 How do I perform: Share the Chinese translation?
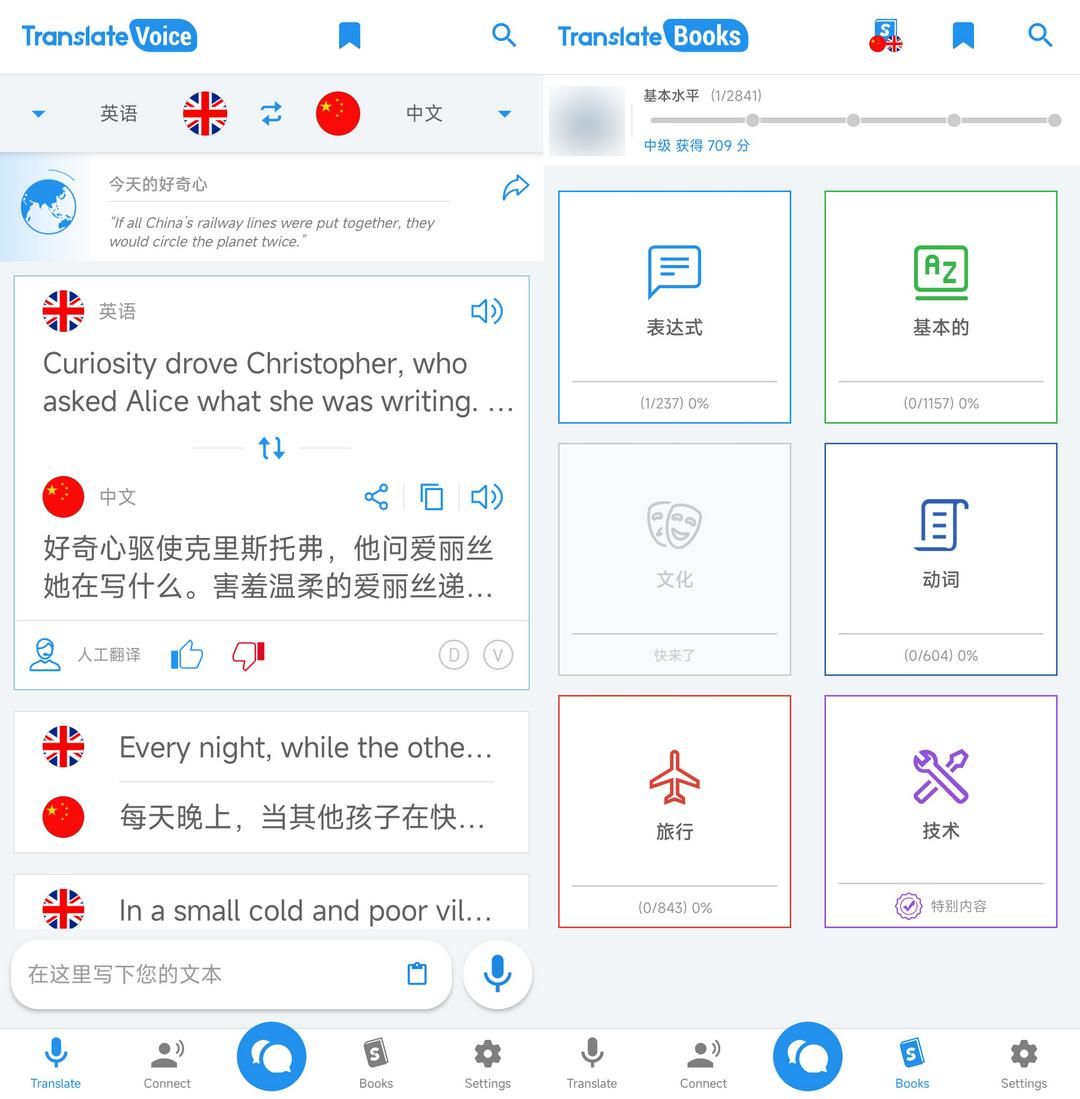[376, 497]
